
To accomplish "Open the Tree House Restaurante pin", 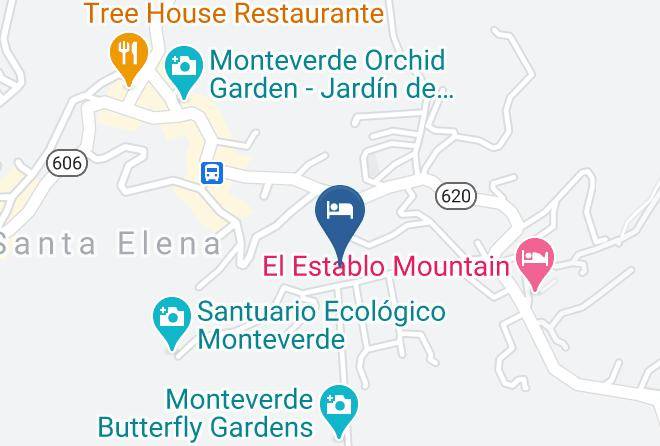I will click(129, 59).
